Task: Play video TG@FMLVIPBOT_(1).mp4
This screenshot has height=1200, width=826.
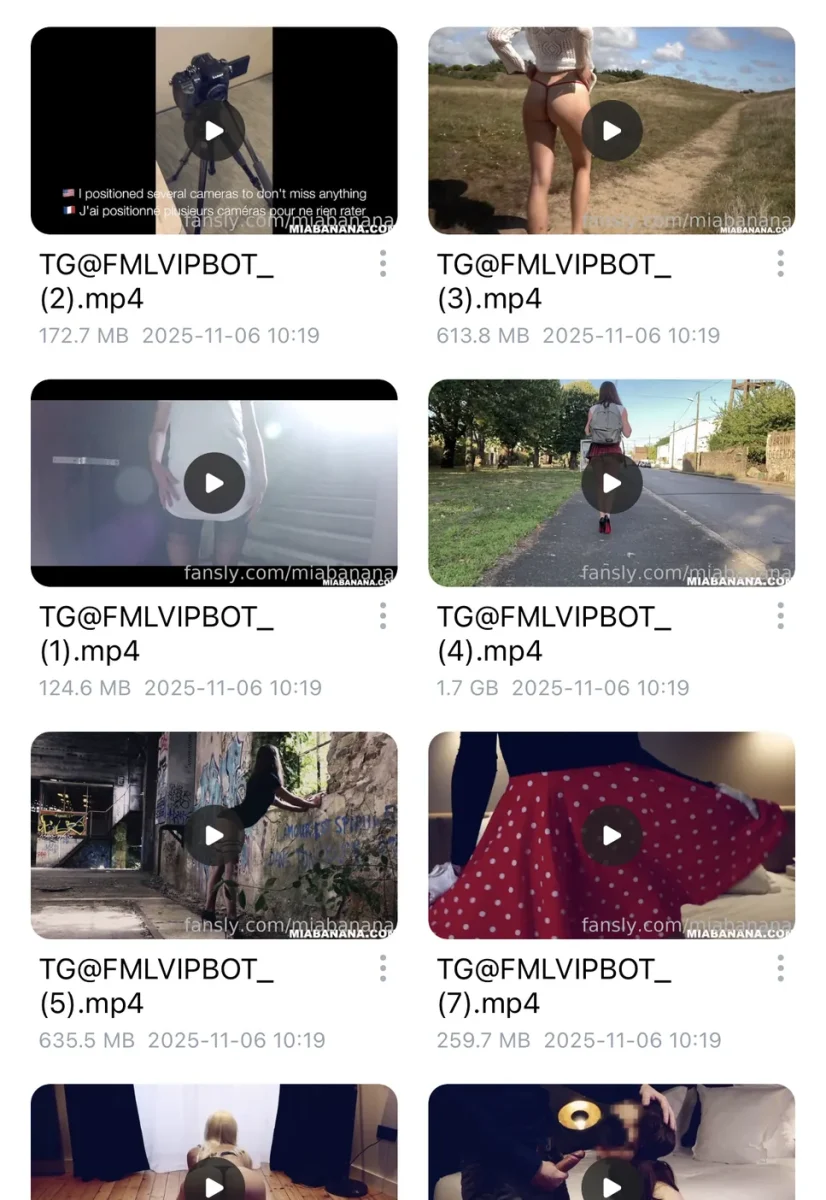Action: click(x=214, y=483)
